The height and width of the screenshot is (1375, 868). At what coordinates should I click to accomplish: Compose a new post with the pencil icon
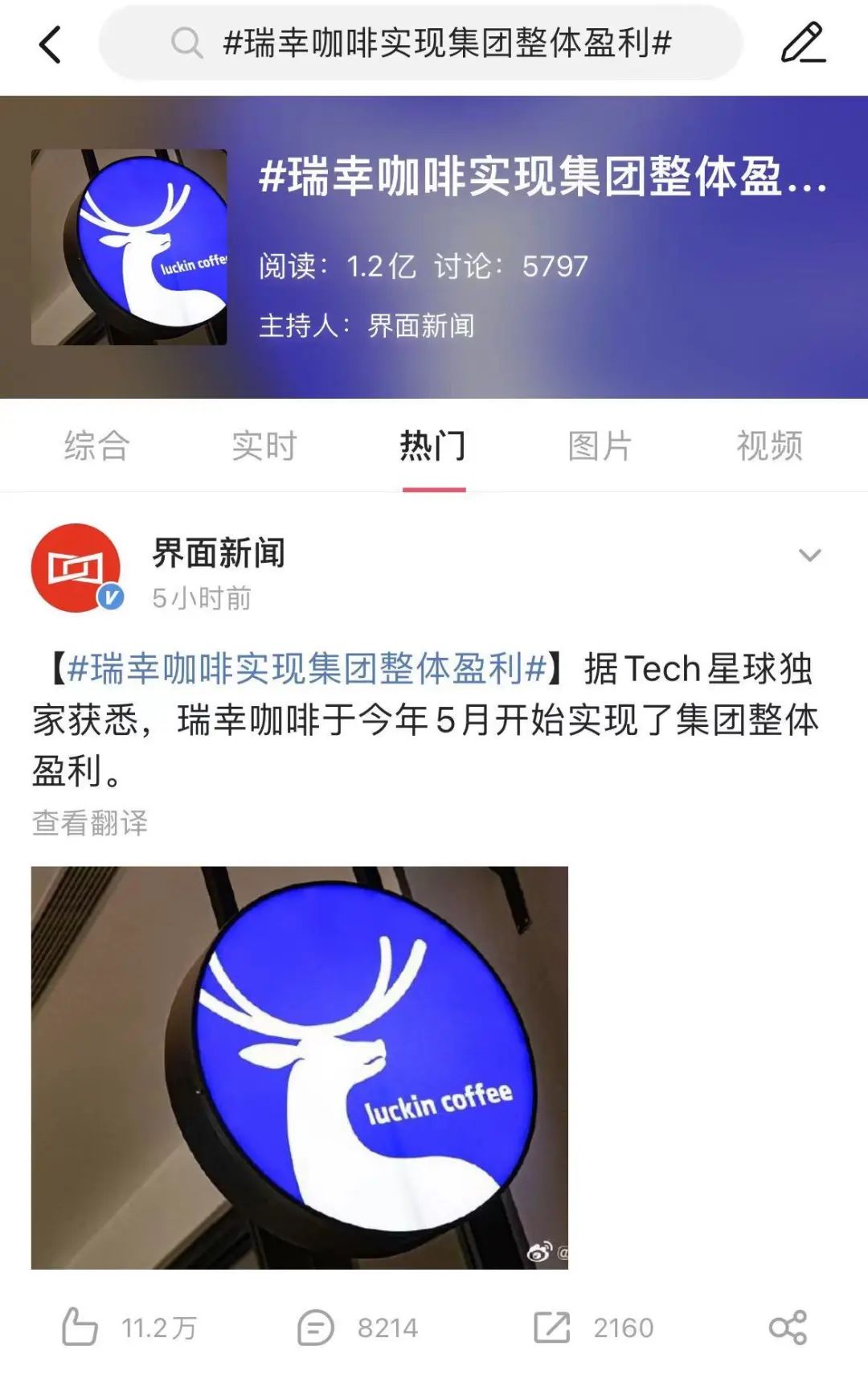click(803, 43)
